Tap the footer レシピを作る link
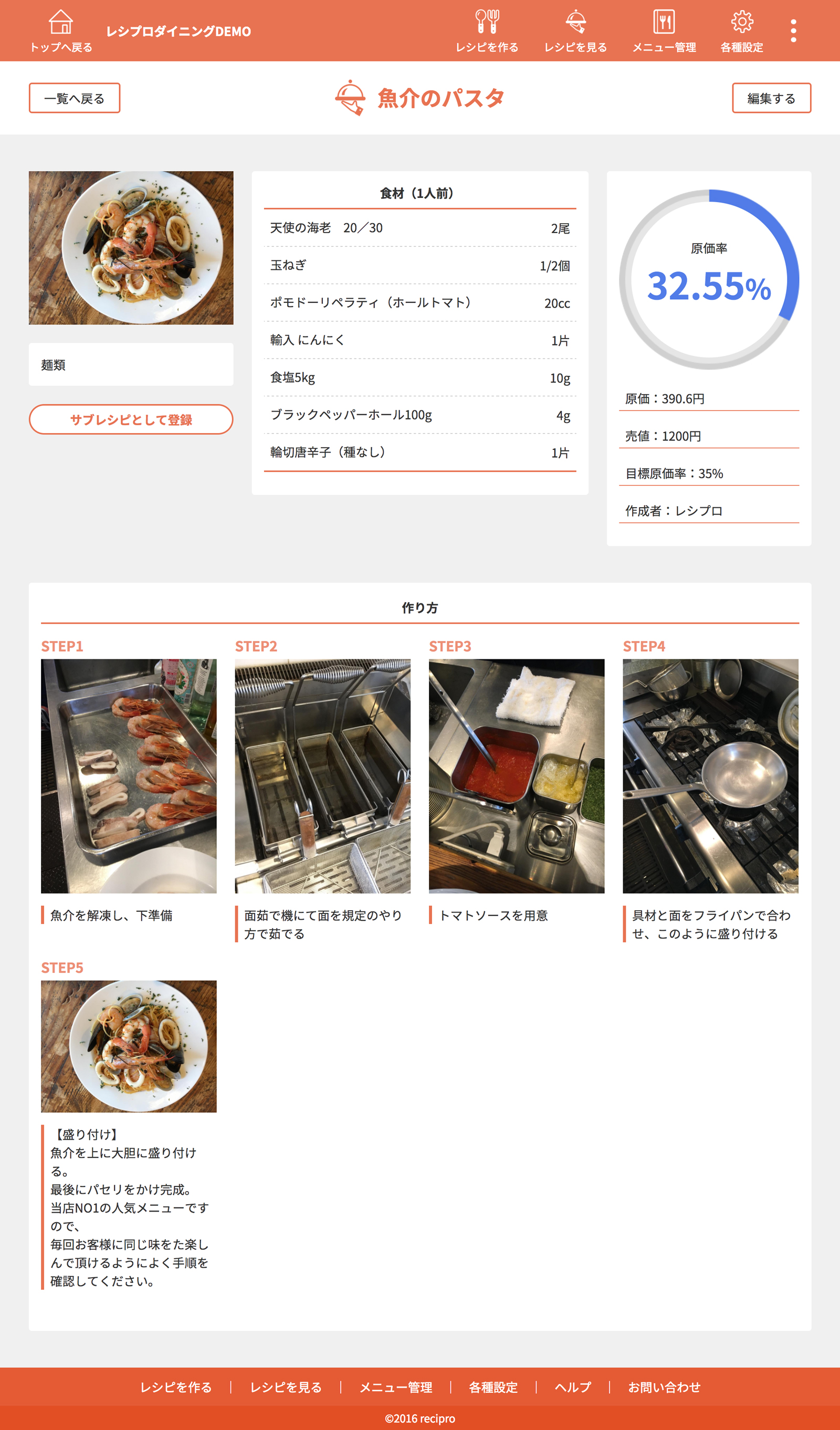 (x=176, y=1387)
